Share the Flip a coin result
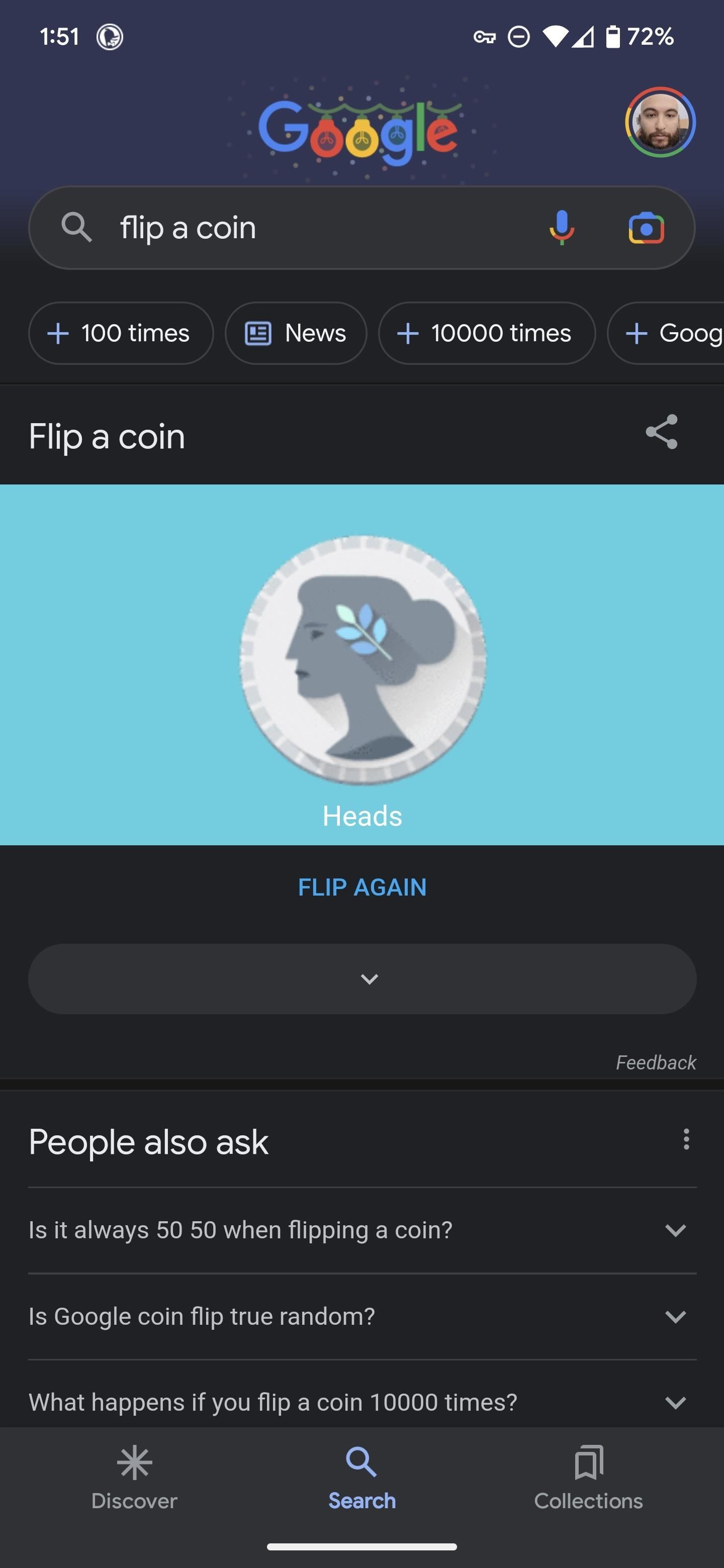 (x=661, y=432)
